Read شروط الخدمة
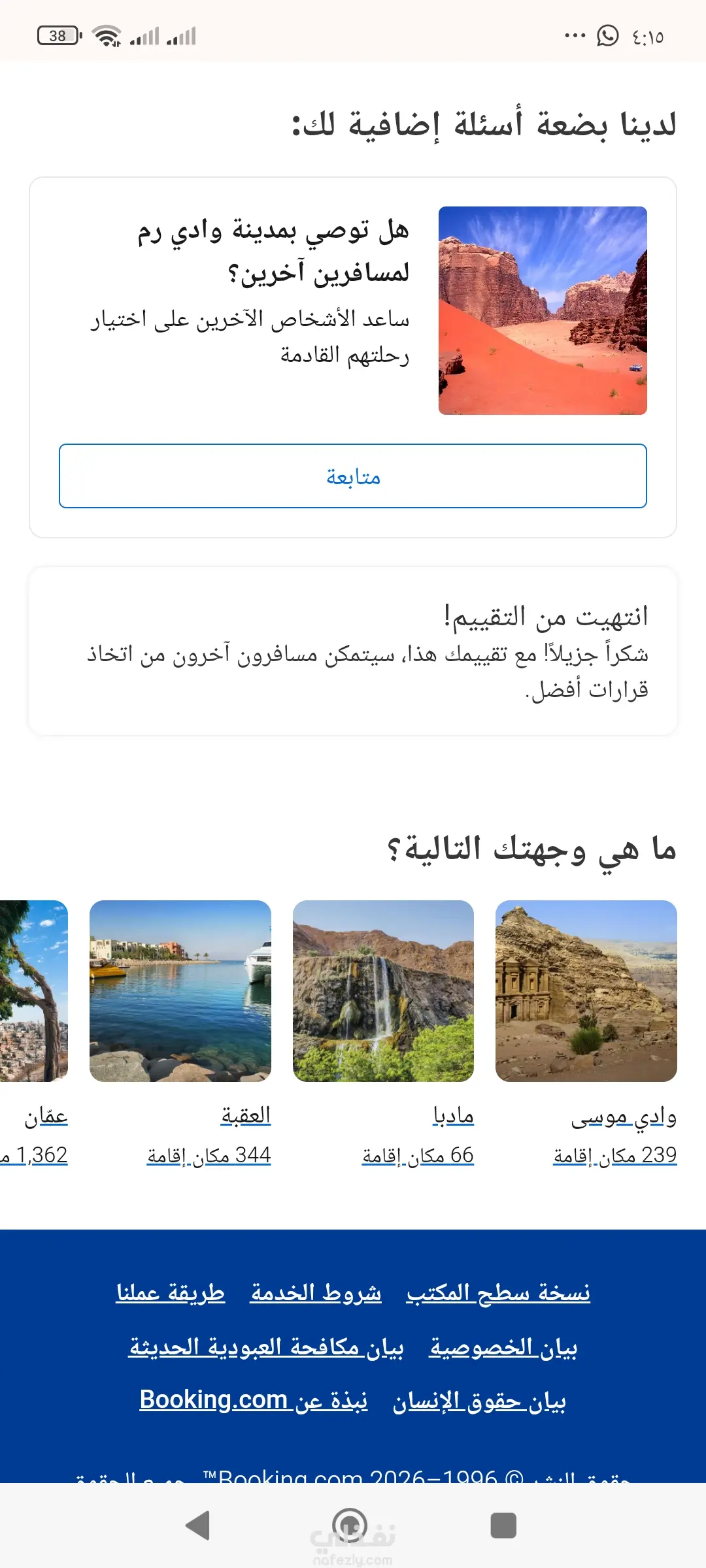This screenshot has height=1568, width=706. (316, 1292)
